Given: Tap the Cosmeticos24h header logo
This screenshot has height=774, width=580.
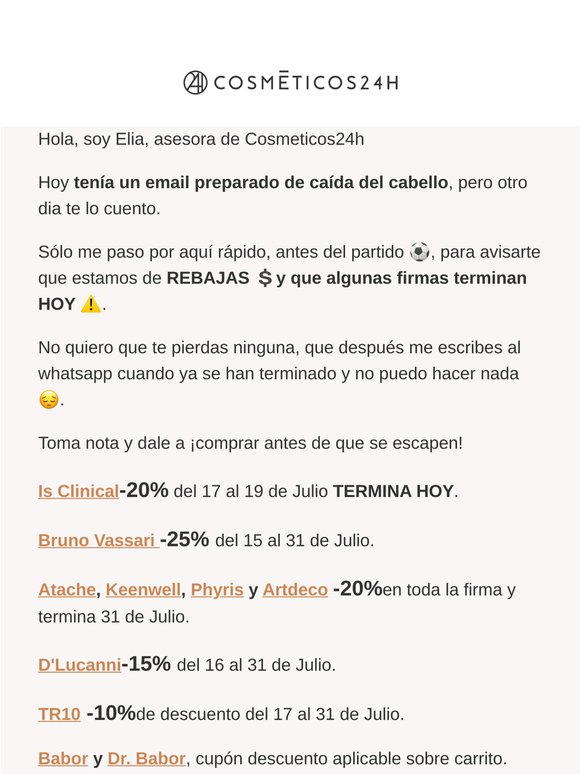Looking at the screenshot, I should [x=290, y=82].
